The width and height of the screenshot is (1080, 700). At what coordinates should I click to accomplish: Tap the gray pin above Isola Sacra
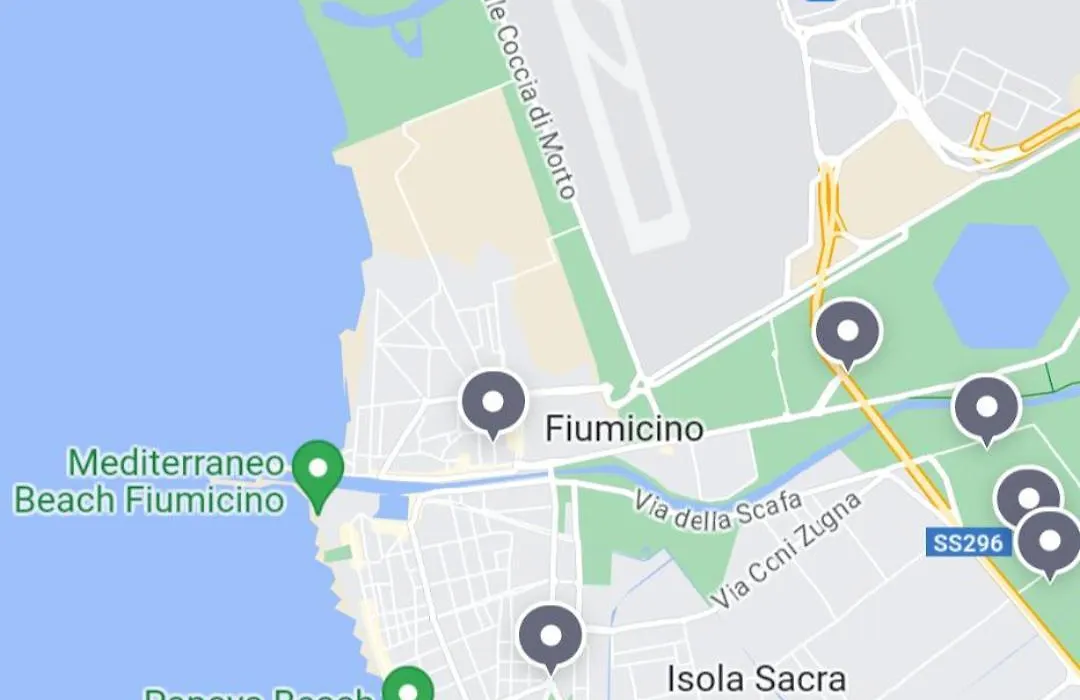[551, 636]
